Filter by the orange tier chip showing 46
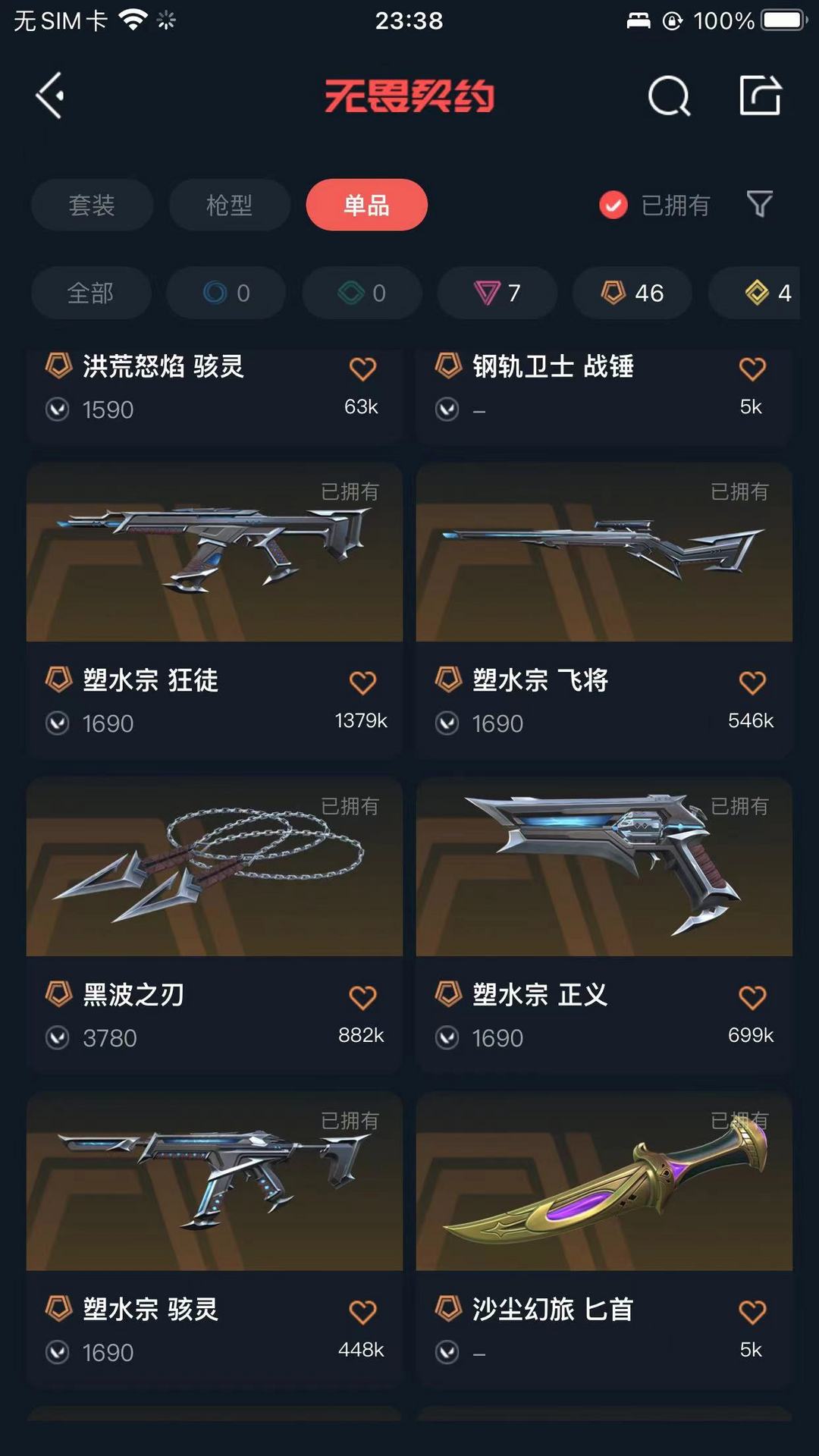The image size is (819, 1456). point(632,293)
